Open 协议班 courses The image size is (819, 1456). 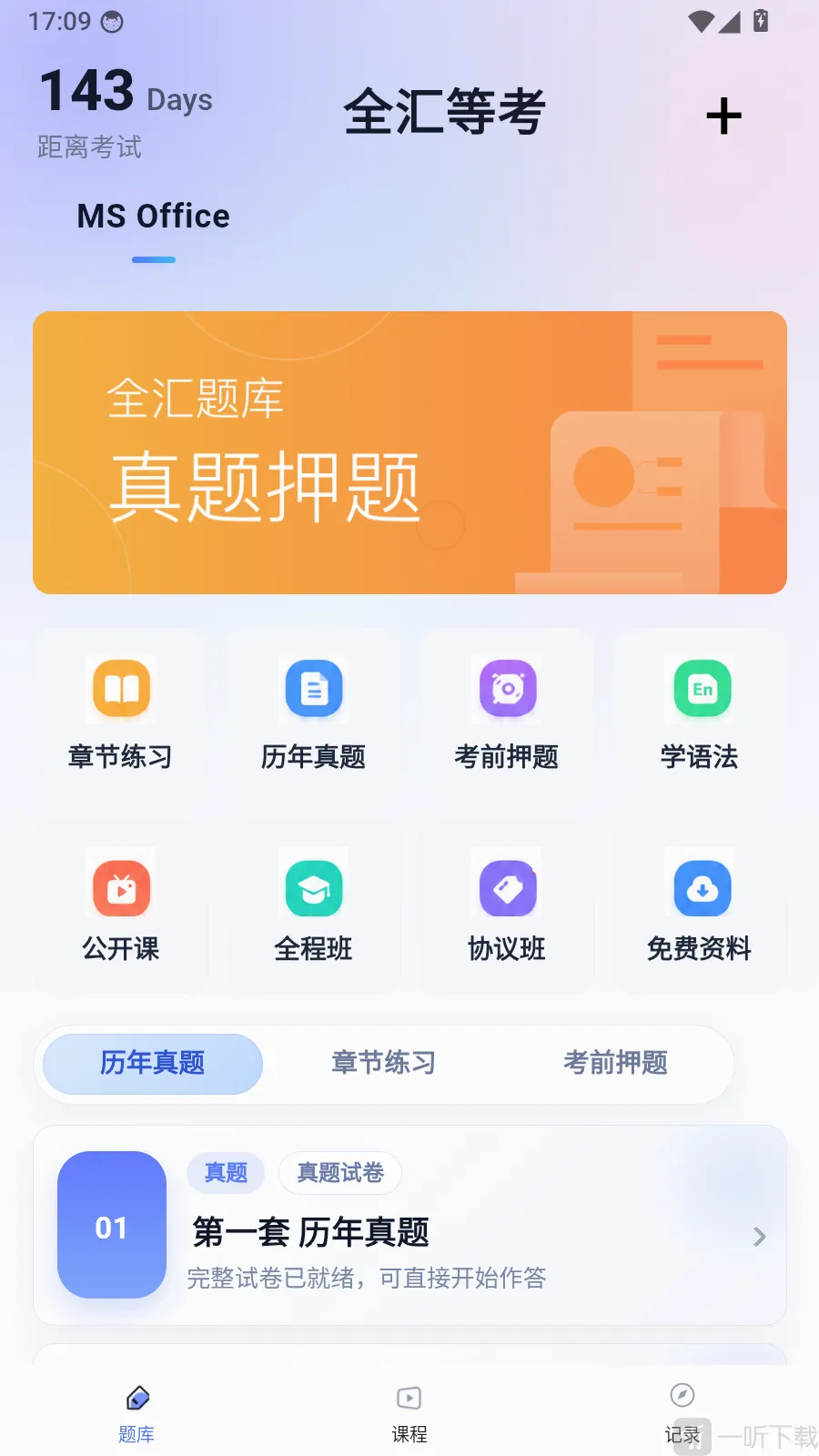[x=507, y=907]
